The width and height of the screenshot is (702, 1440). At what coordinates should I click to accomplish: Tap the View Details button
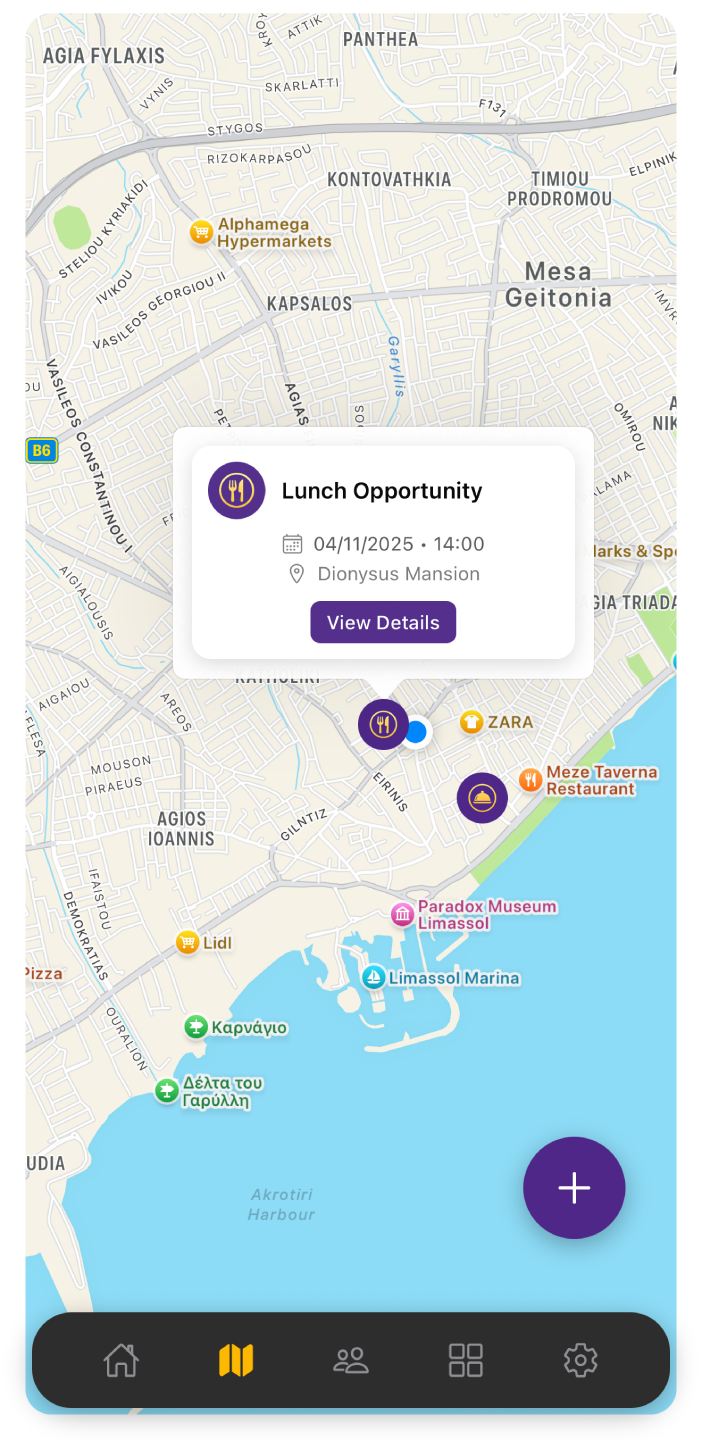tap(383, 622)
